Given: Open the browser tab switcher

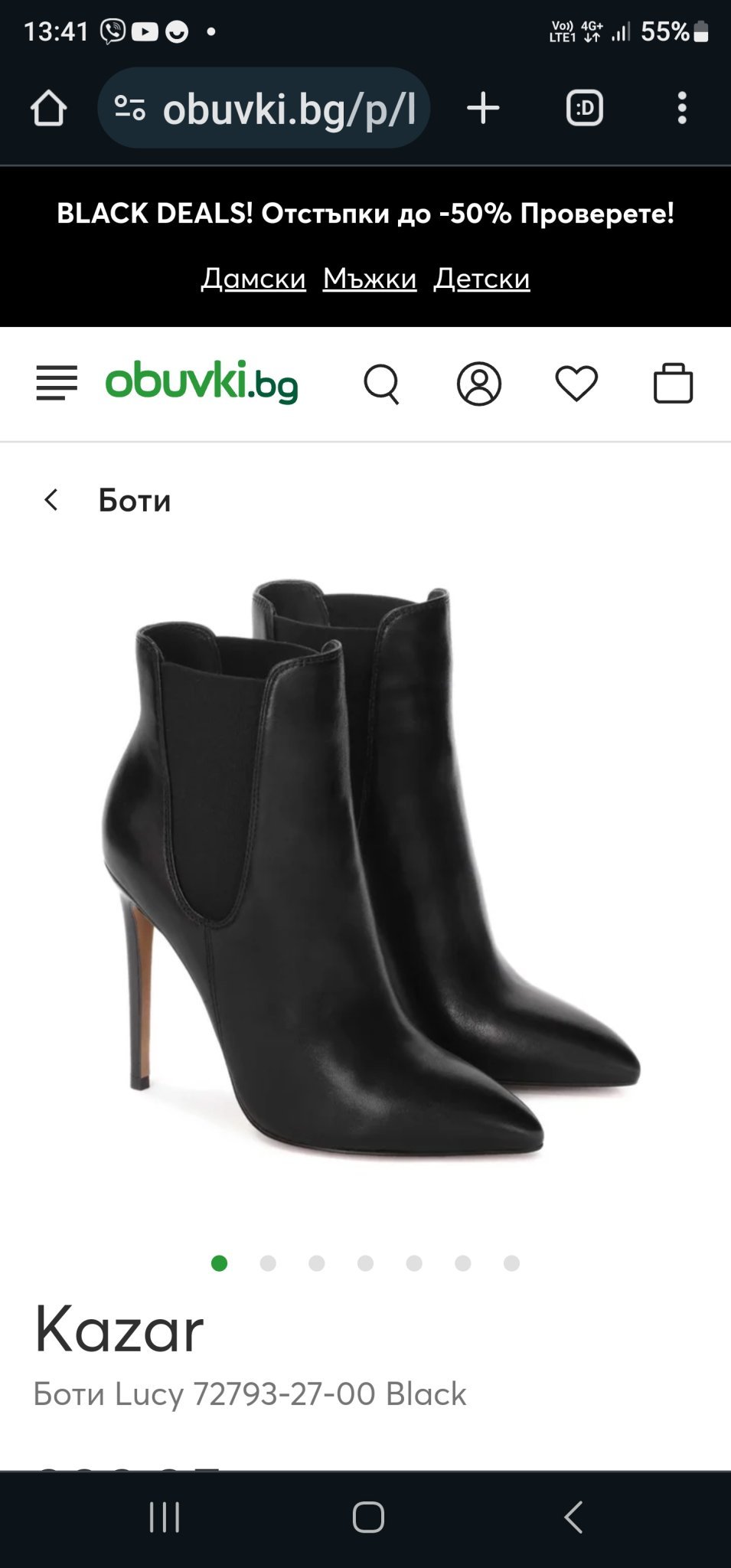Looking at the screenshot, I should 584,108.
